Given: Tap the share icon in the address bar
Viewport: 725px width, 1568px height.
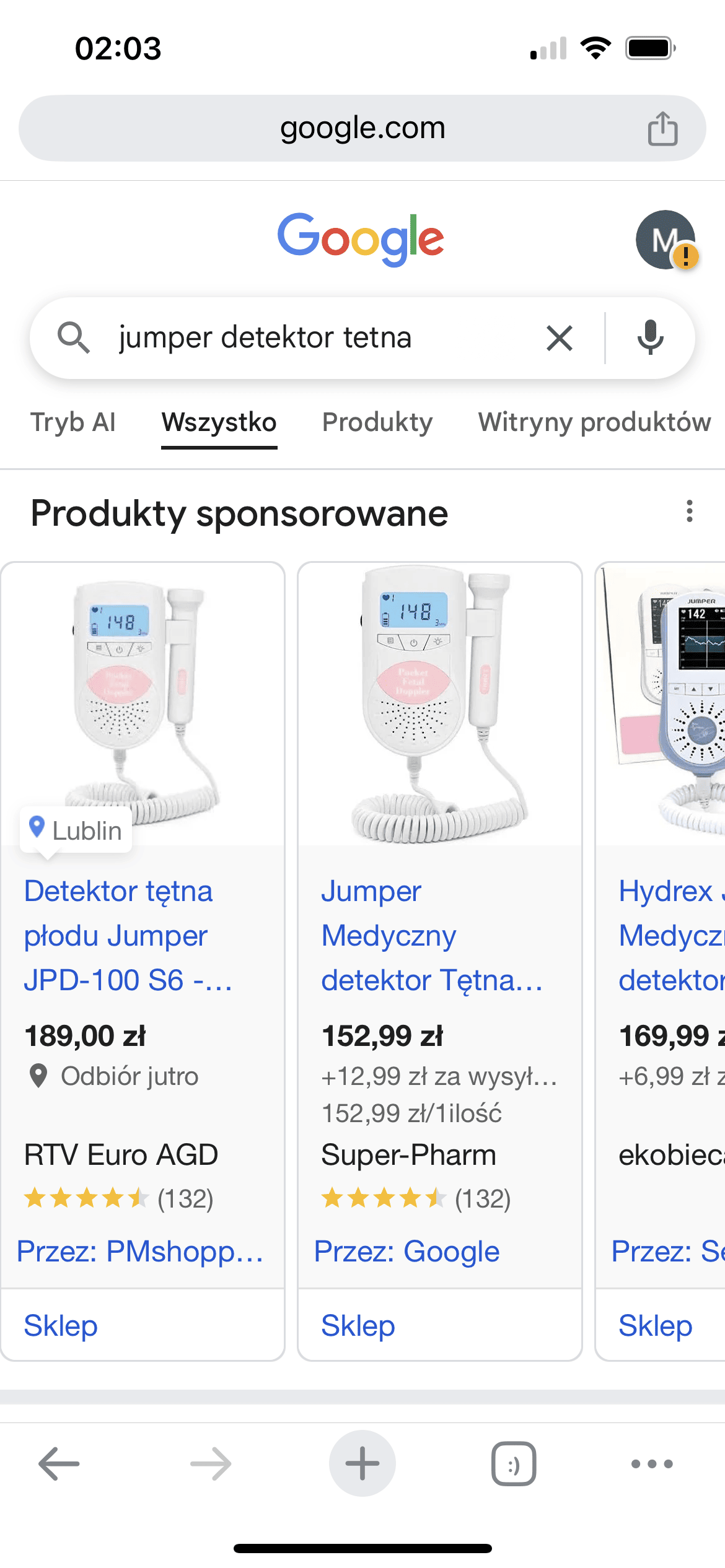Looking at the screenshot, I should [662, 128].
